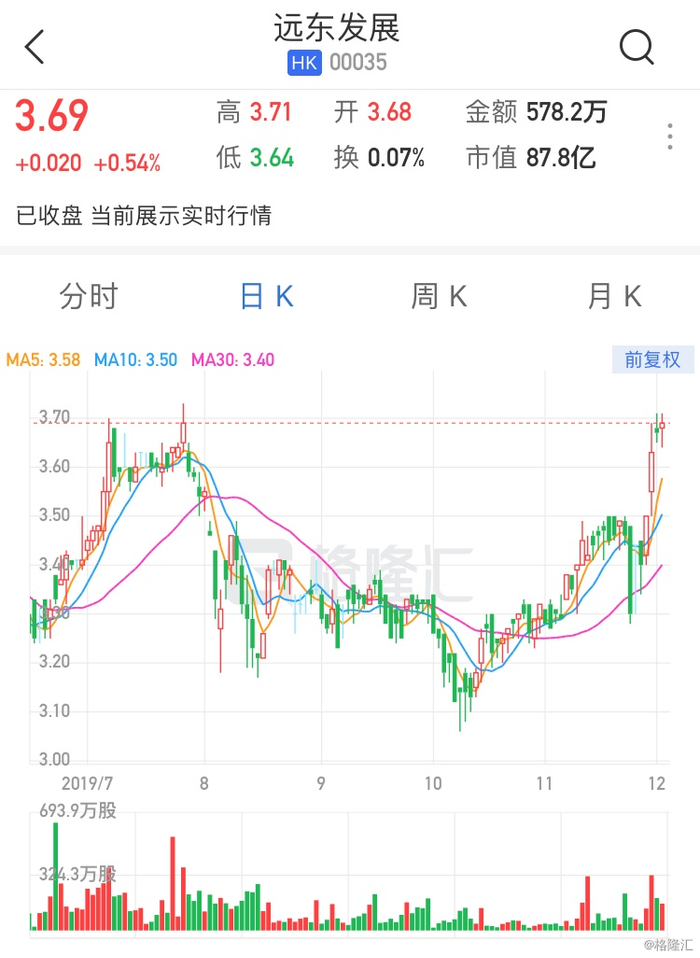
Task: Go back using the top-left arrow
Action: tap(34, 46)
